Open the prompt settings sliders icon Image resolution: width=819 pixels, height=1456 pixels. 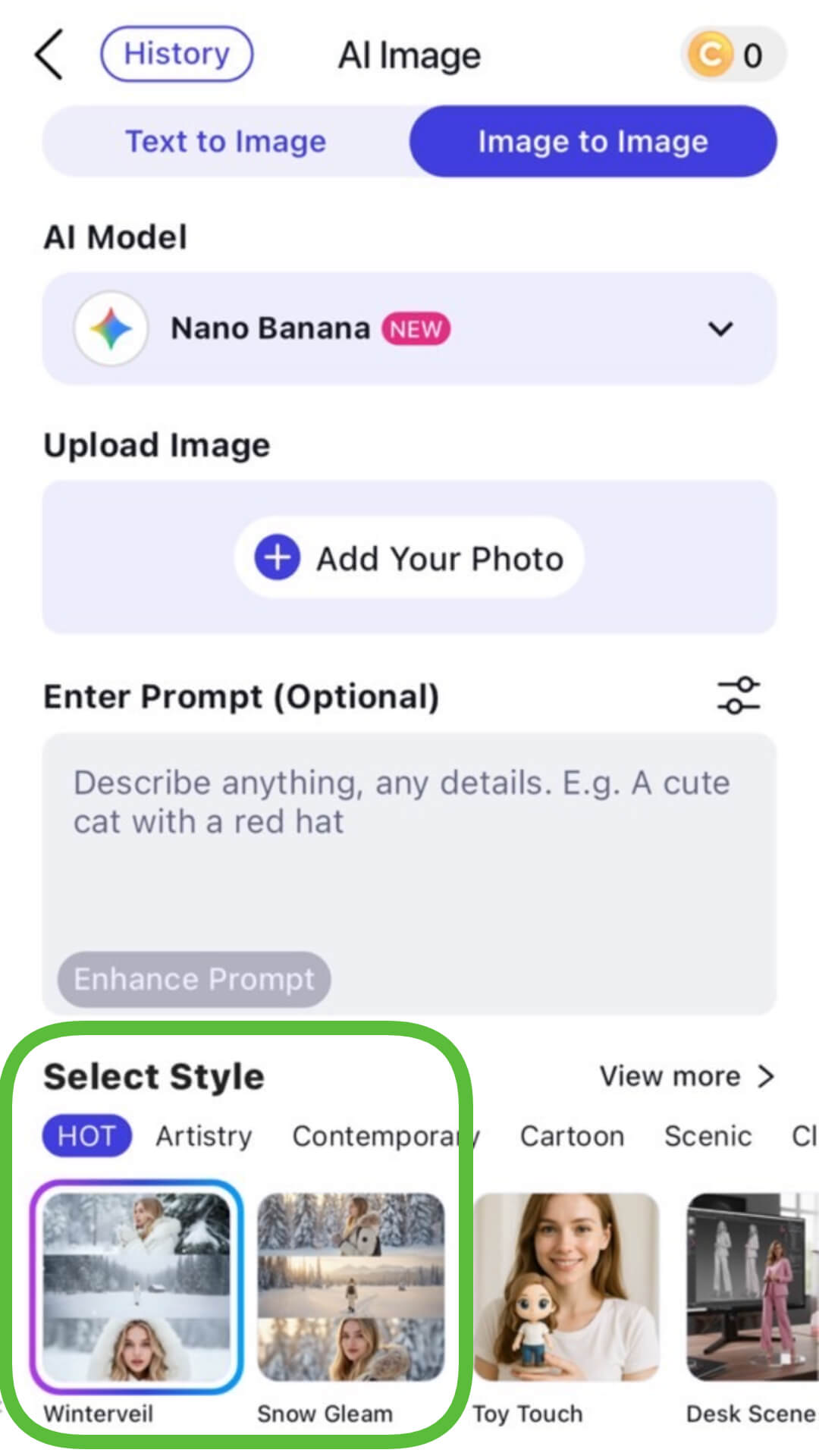click(738, 695)
